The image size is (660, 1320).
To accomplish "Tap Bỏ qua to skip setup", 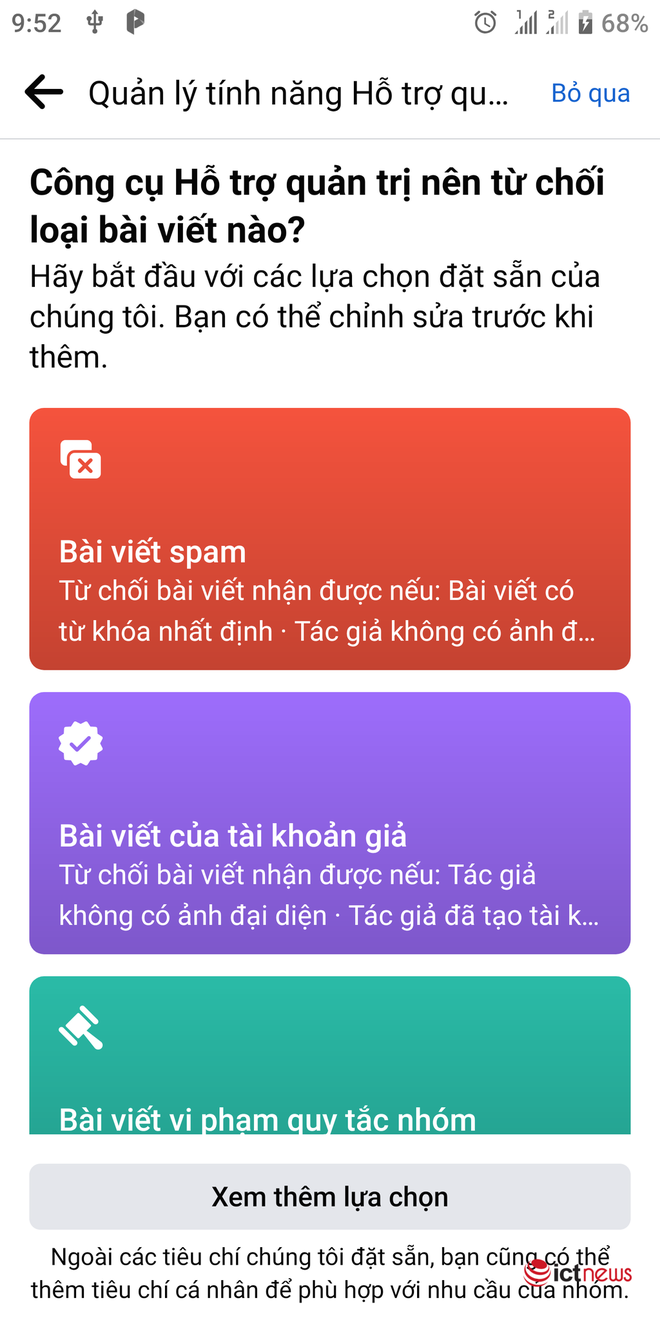I will 590,93.
